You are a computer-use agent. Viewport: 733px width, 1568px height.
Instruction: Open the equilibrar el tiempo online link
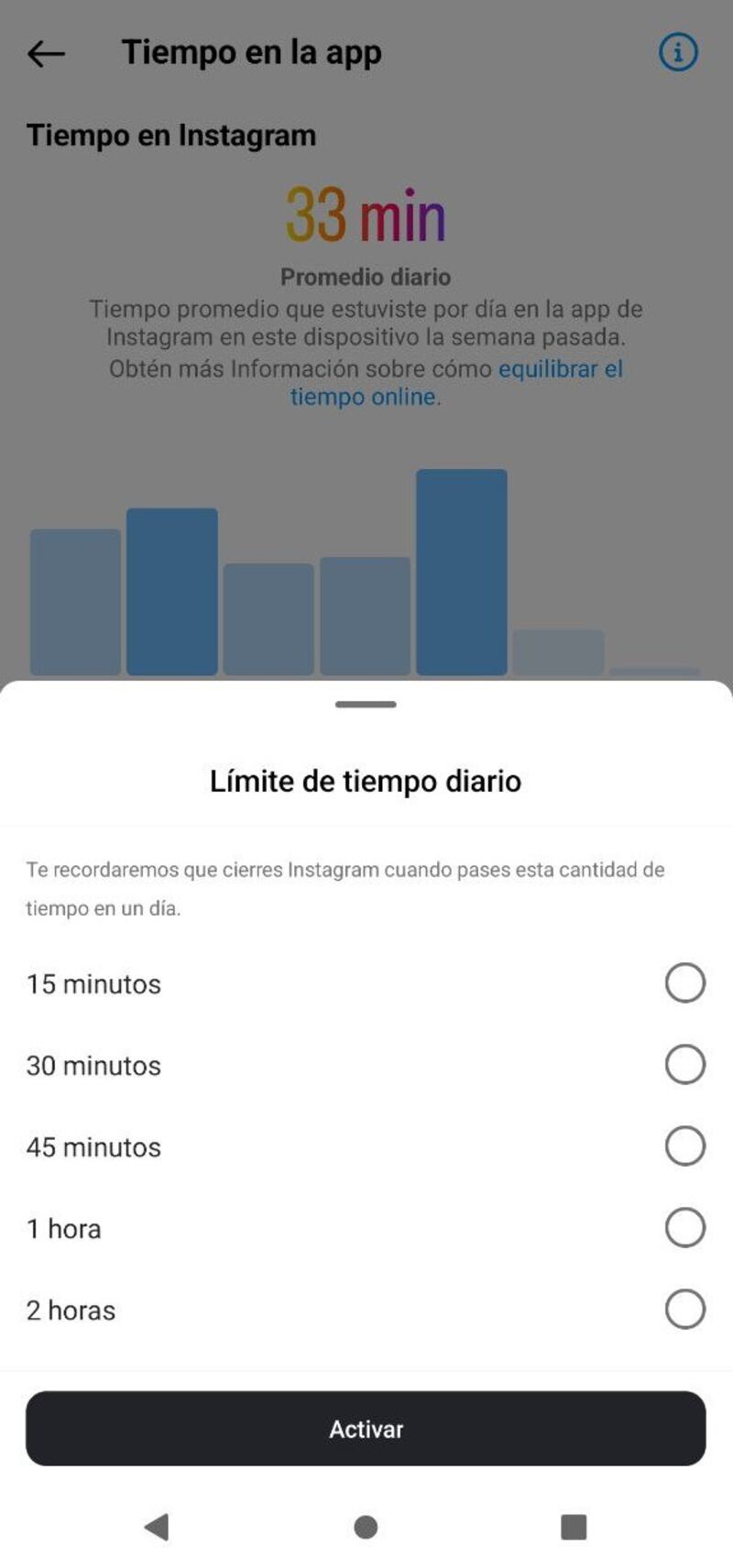[x=559, y=369]
